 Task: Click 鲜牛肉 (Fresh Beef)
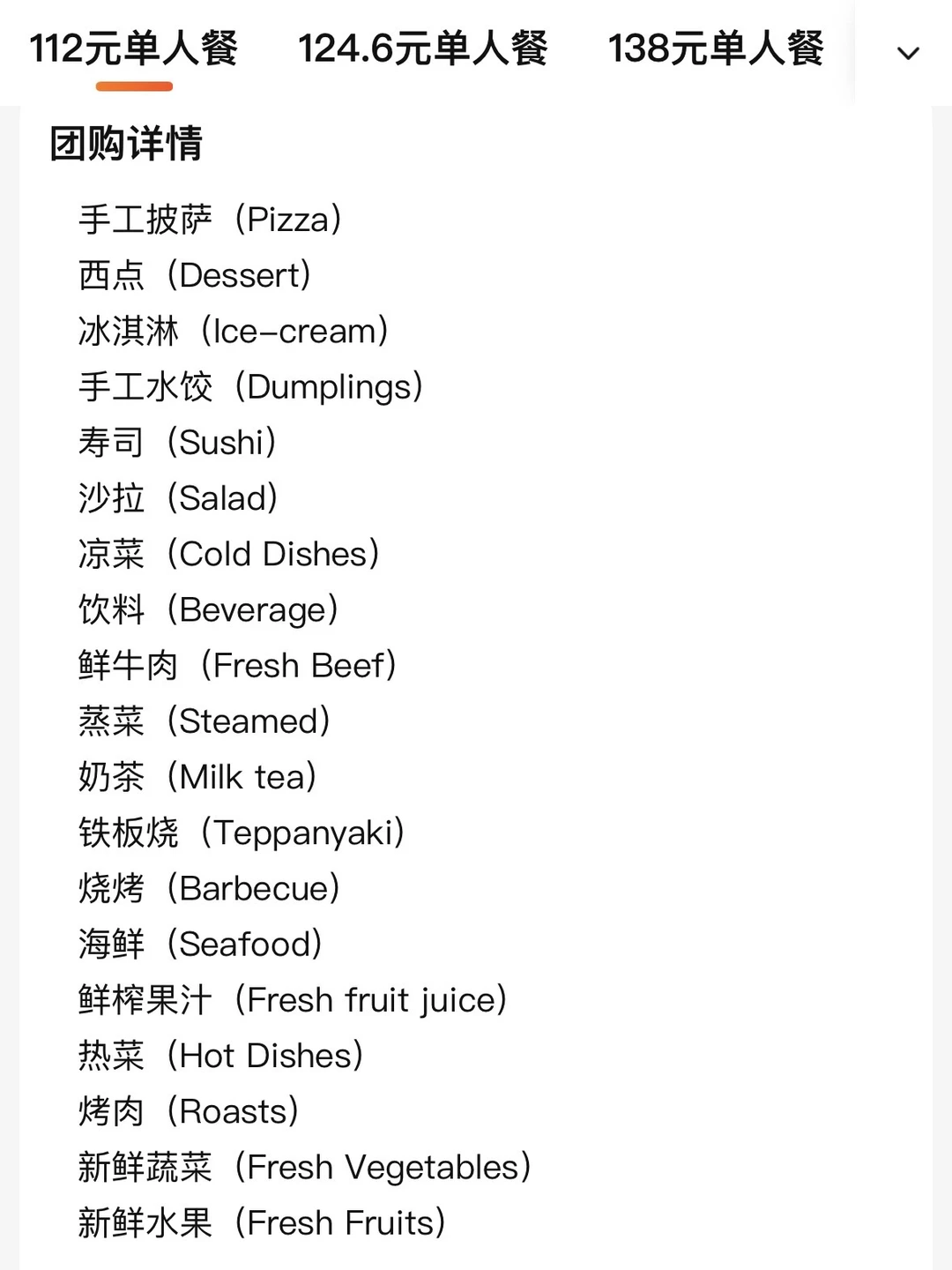coord(236,665)
